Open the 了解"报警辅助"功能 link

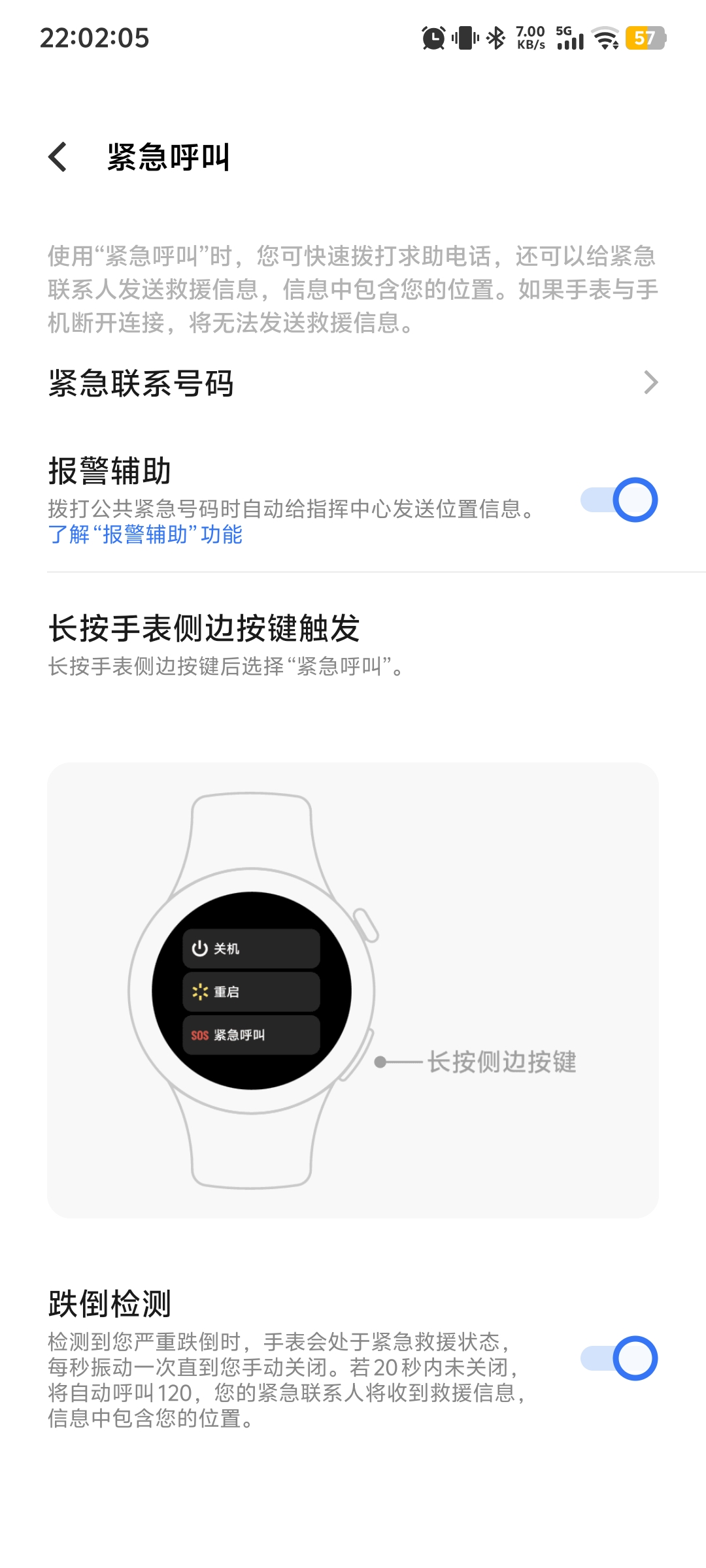145,535
